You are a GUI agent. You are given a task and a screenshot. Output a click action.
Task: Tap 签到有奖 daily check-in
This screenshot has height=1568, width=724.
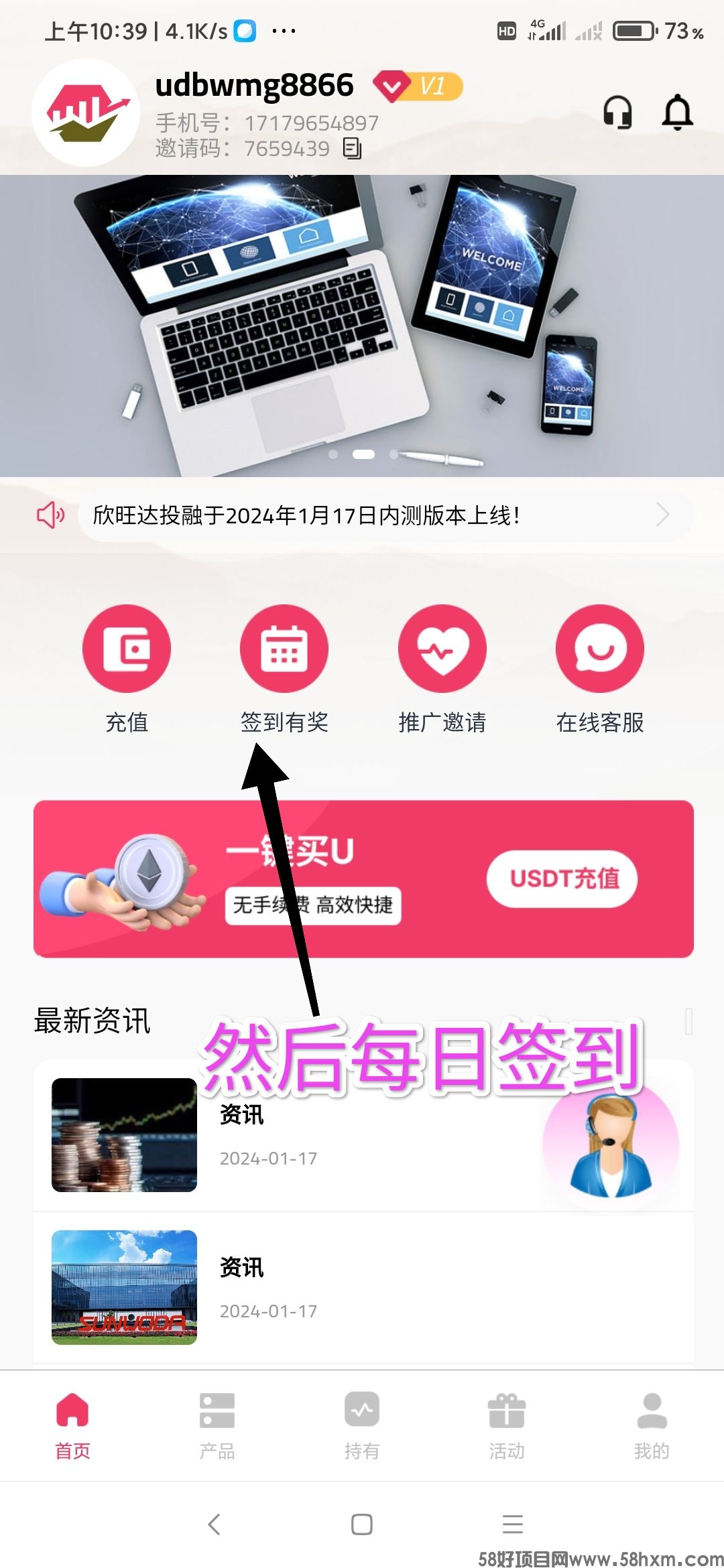284,669
